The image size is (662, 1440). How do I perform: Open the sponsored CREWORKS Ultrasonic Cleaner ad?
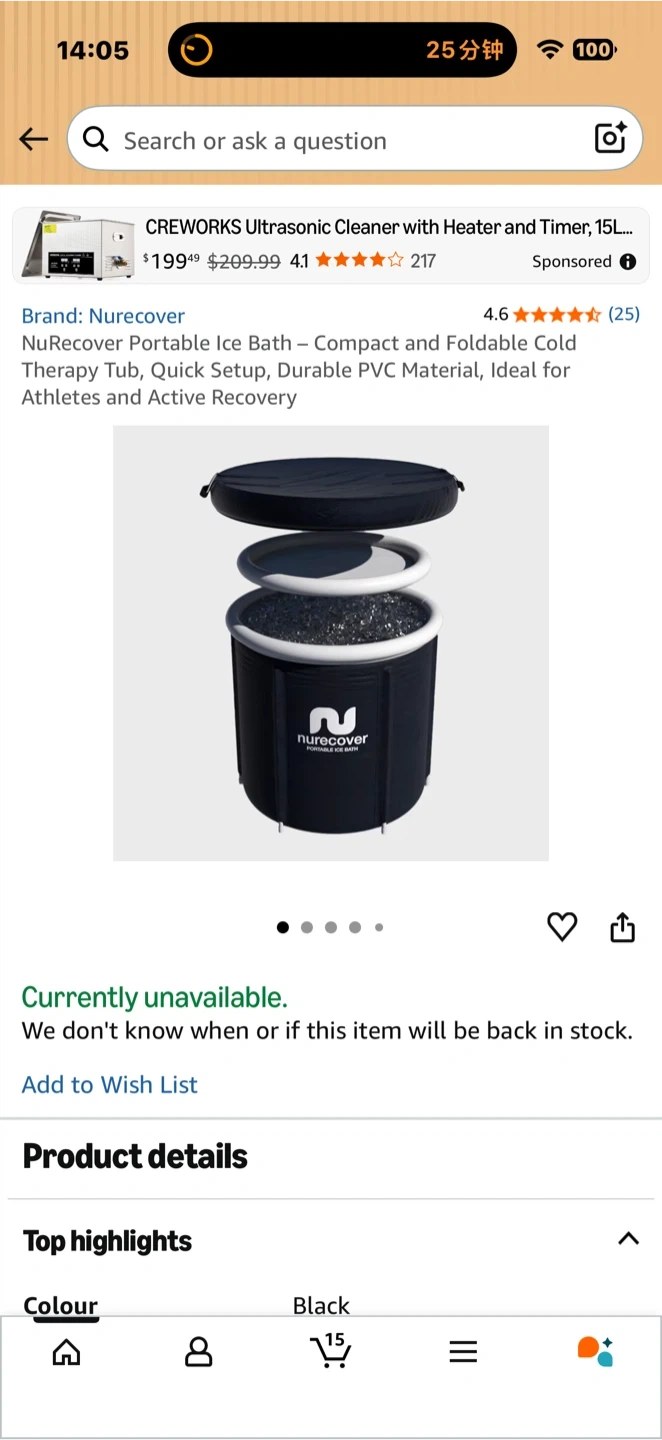[x=330, y=245]
